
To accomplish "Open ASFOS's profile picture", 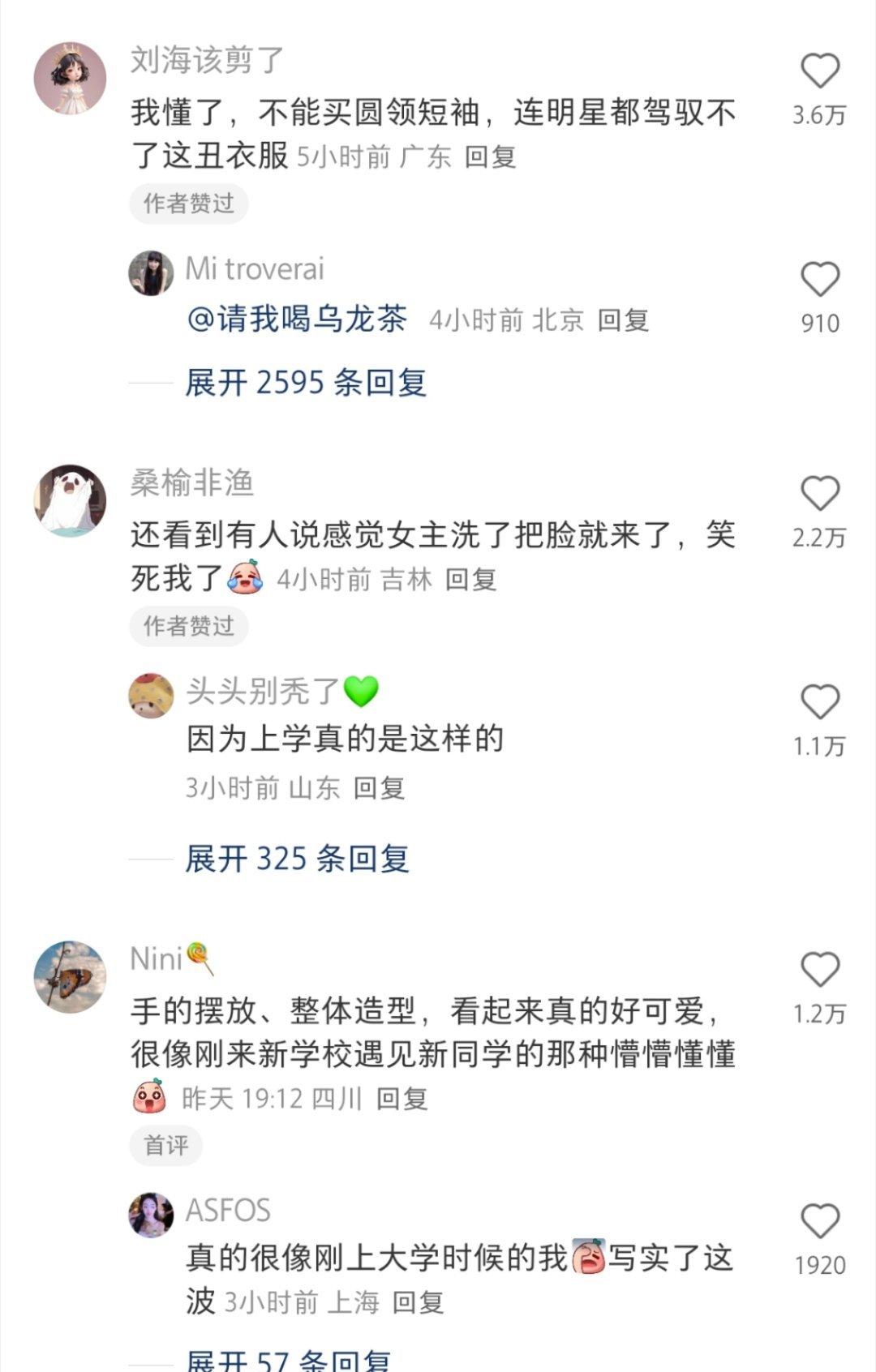I will coord(151,1215).
